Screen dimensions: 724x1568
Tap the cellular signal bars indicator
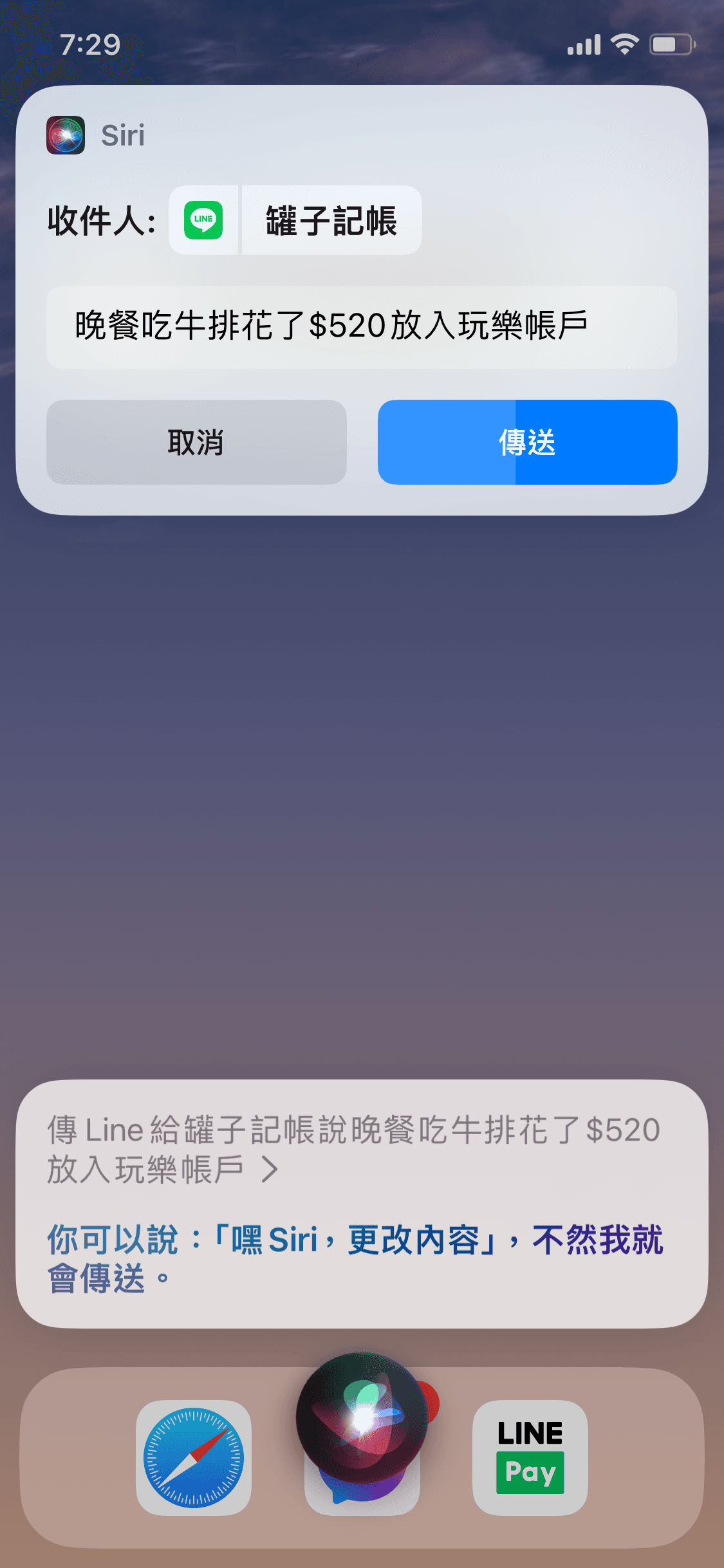[x=582, y=44]
